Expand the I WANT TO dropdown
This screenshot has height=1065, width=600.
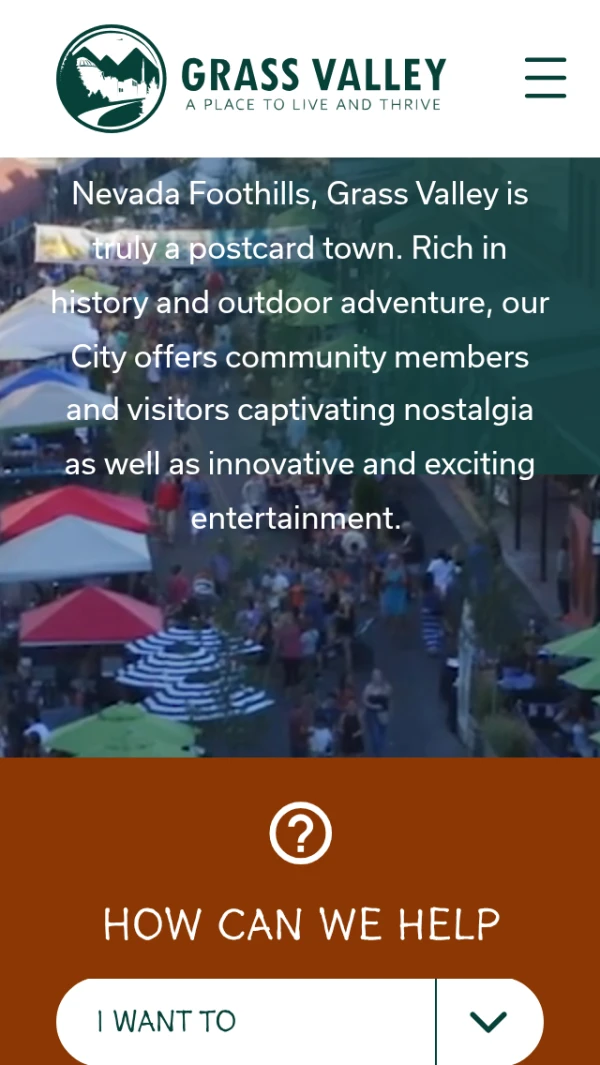tap(489, 1021)
